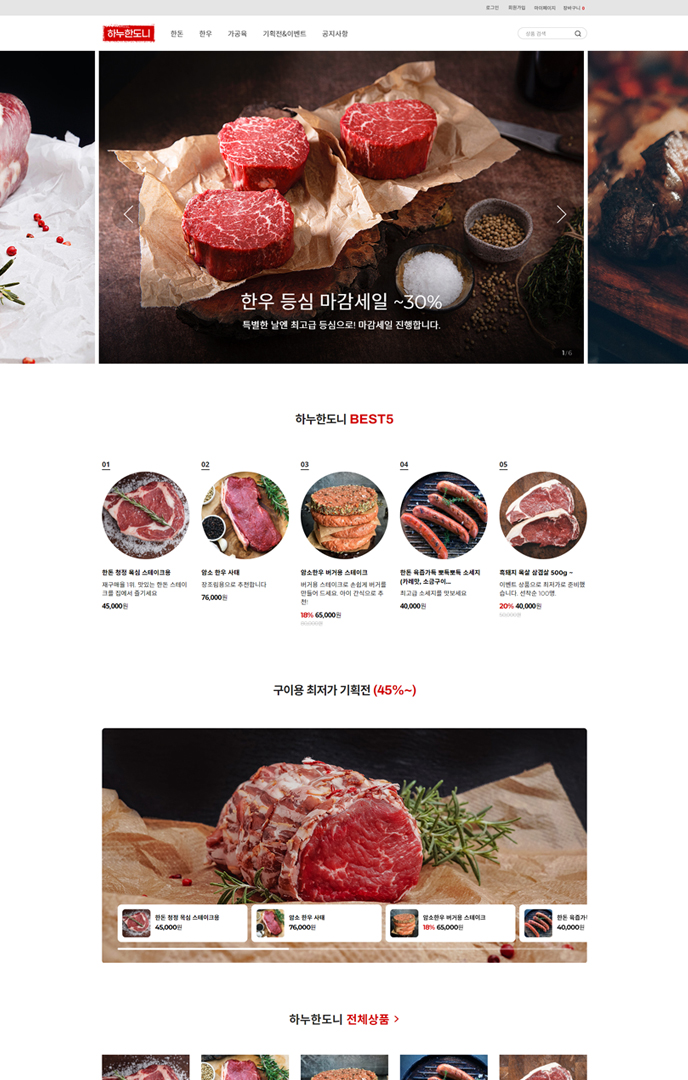Image resolution: width=688 pixels, height=1080 pixels.
Task: Go to the 가공육 category
Action: point(237,34)
